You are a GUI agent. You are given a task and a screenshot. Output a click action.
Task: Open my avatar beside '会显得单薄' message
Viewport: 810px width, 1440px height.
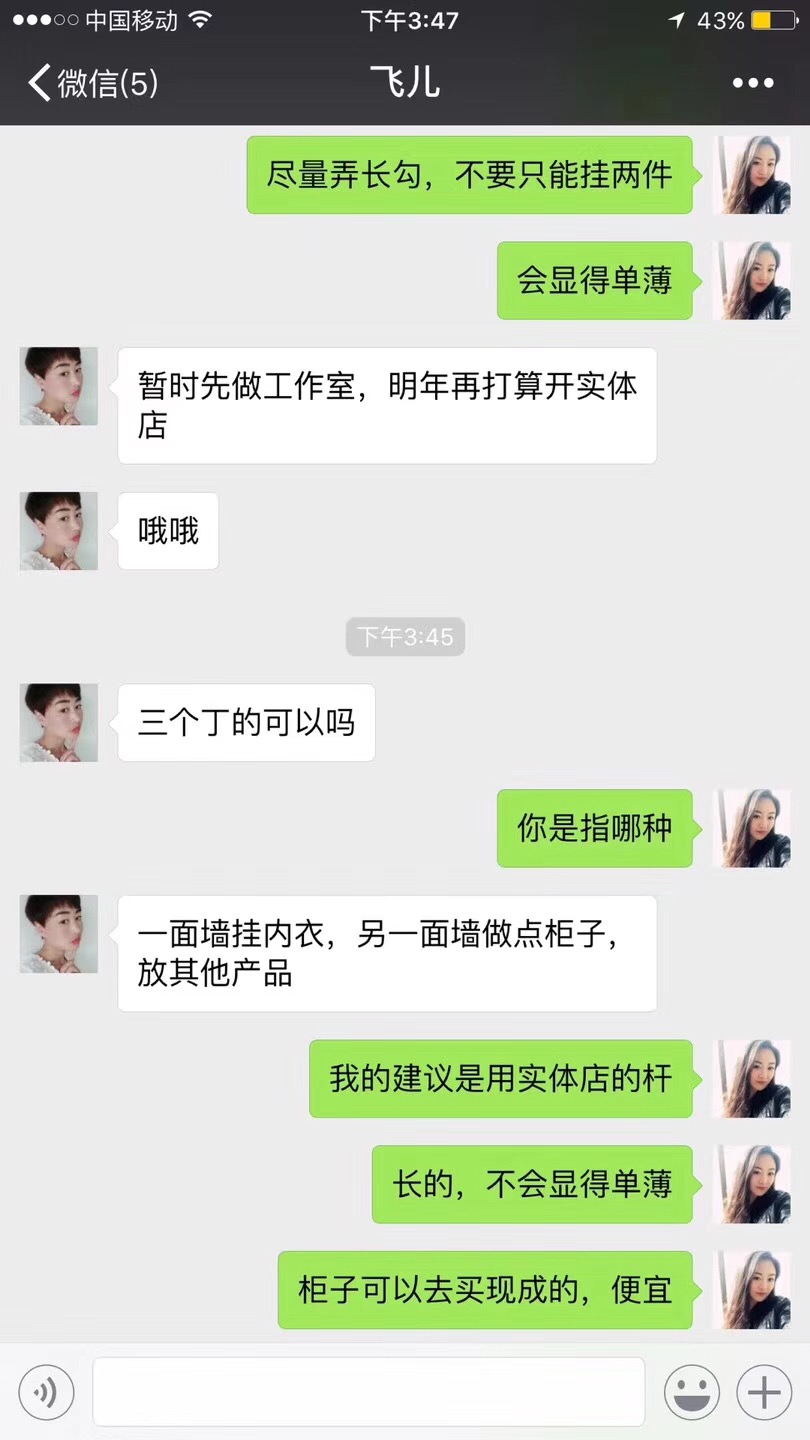pyautogui.click(x=751, y=281)
